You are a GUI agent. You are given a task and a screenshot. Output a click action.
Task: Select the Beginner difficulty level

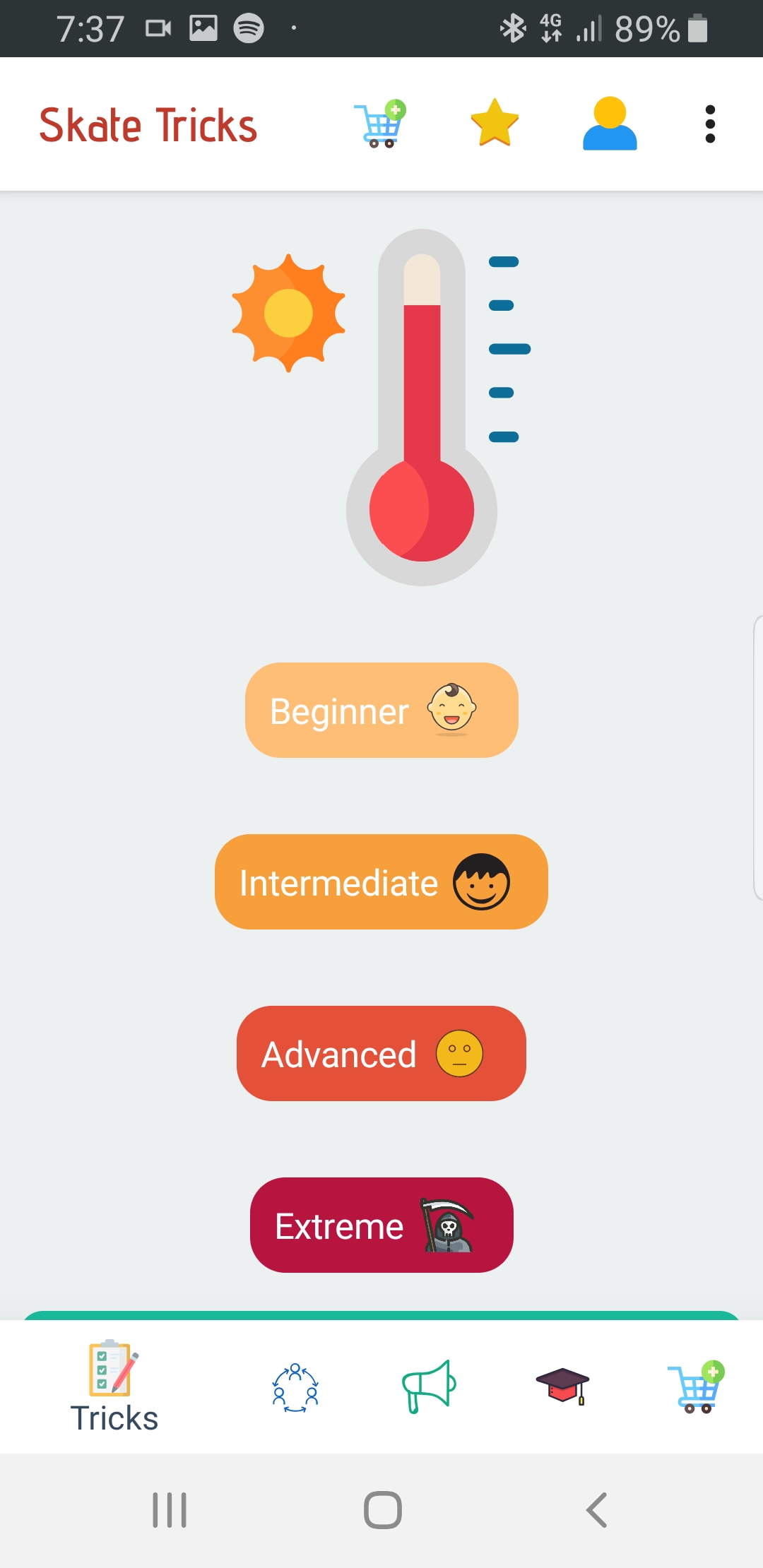click(x=381, y=711)
